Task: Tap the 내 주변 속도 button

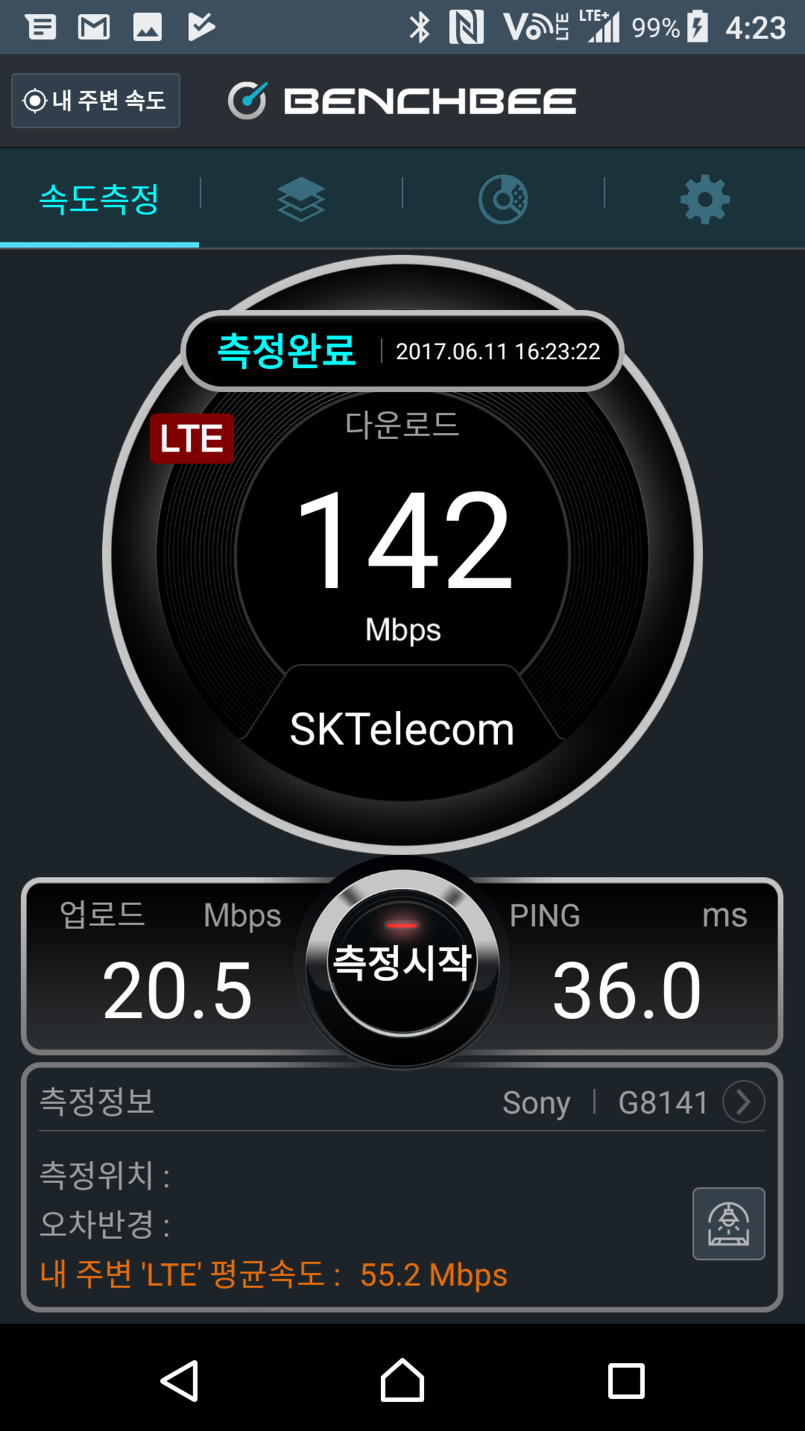Action: coord(96,100)
